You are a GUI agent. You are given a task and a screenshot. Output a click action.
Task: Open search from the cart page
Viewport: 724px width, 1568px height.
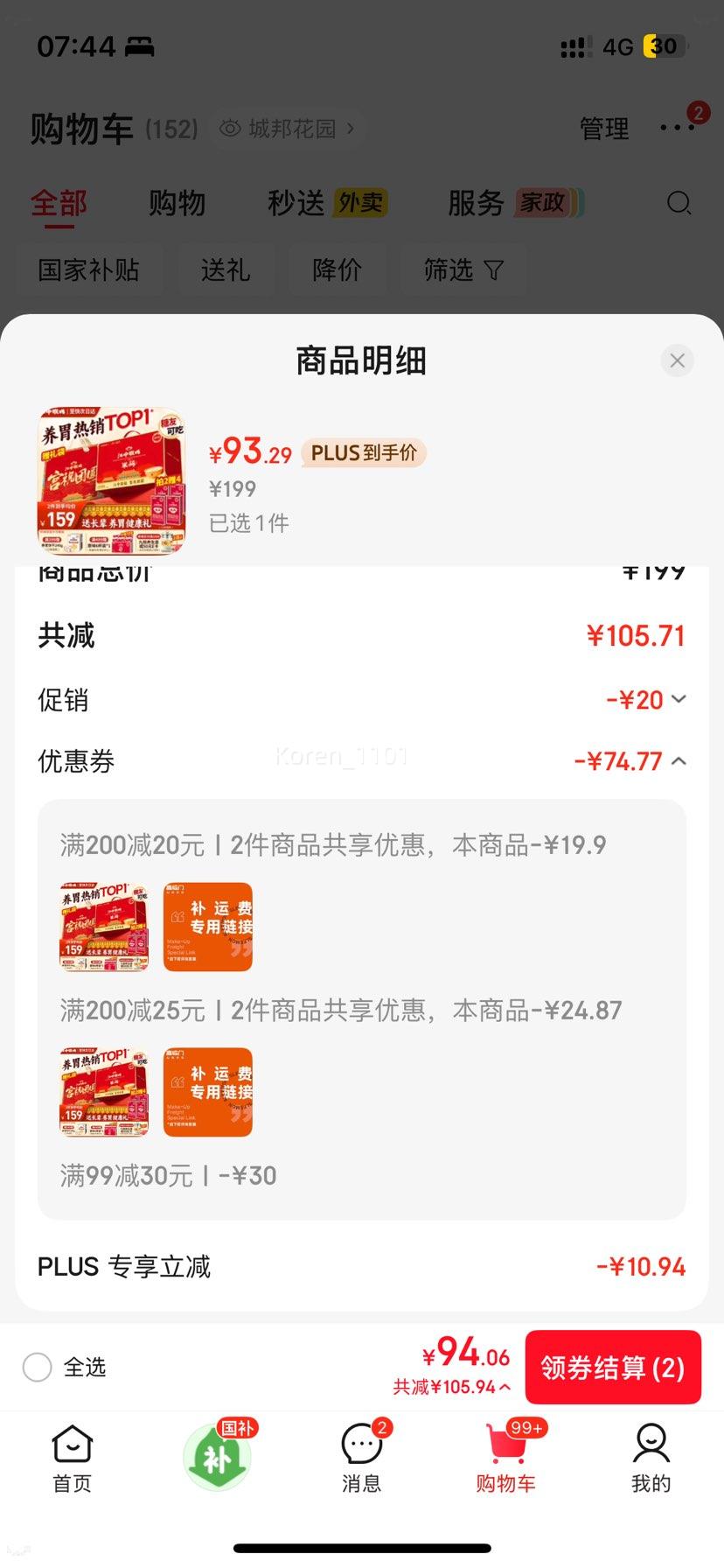click(x=679, y=203)
